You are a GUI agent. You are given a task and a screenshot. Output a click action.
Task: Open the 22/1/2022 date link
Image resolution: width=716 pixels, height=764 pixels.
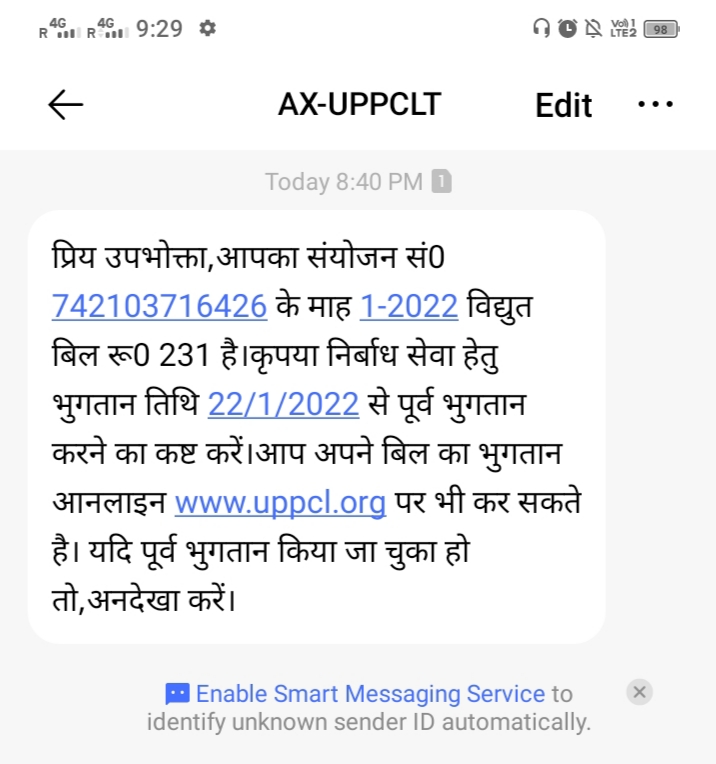point(283,404)
